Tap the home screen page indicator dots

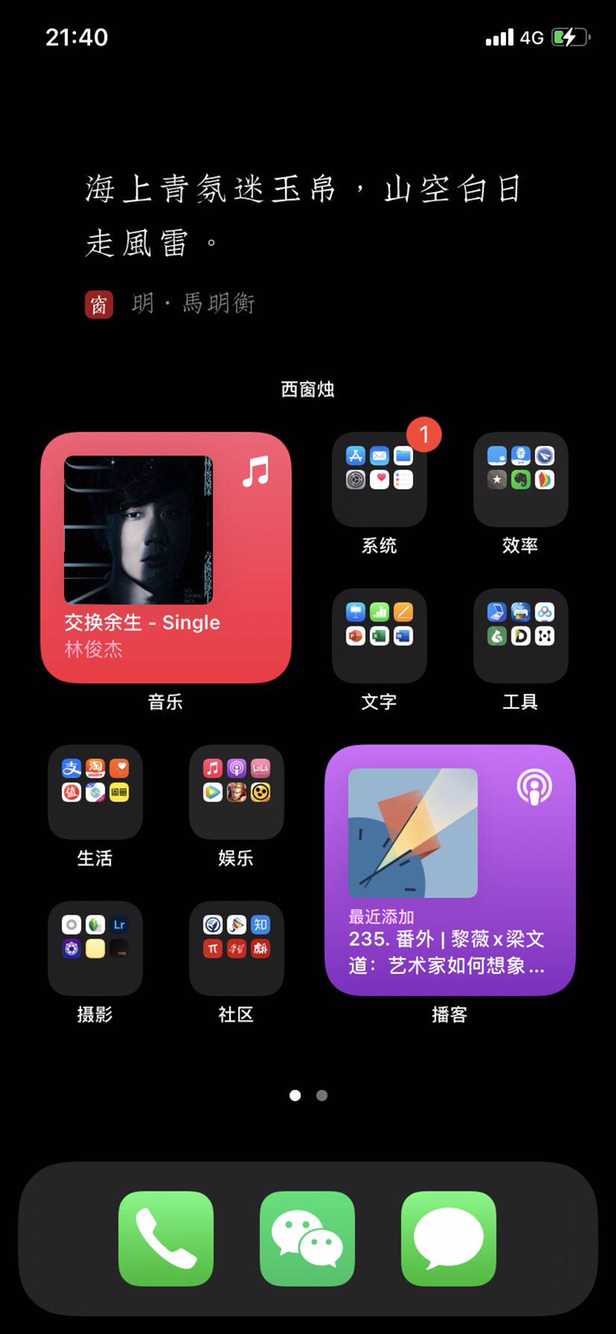(308, 1095)
